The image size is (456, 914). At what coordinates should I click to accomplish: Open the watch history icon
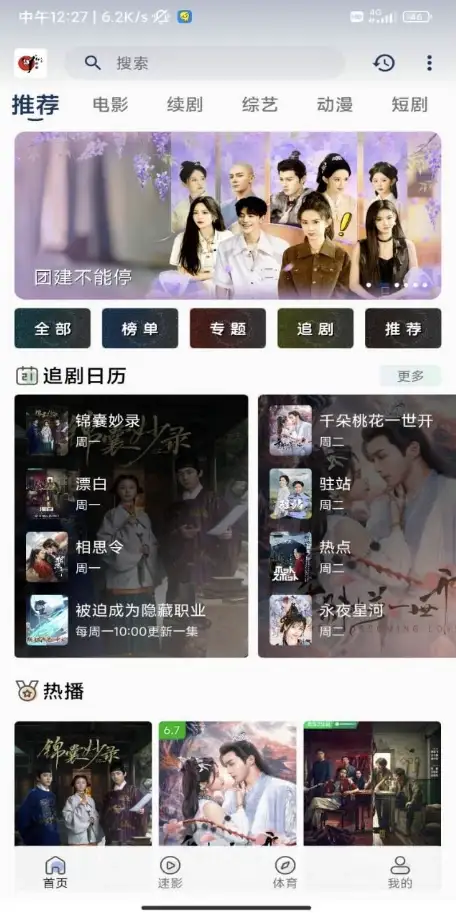click(x=384, y=63)
